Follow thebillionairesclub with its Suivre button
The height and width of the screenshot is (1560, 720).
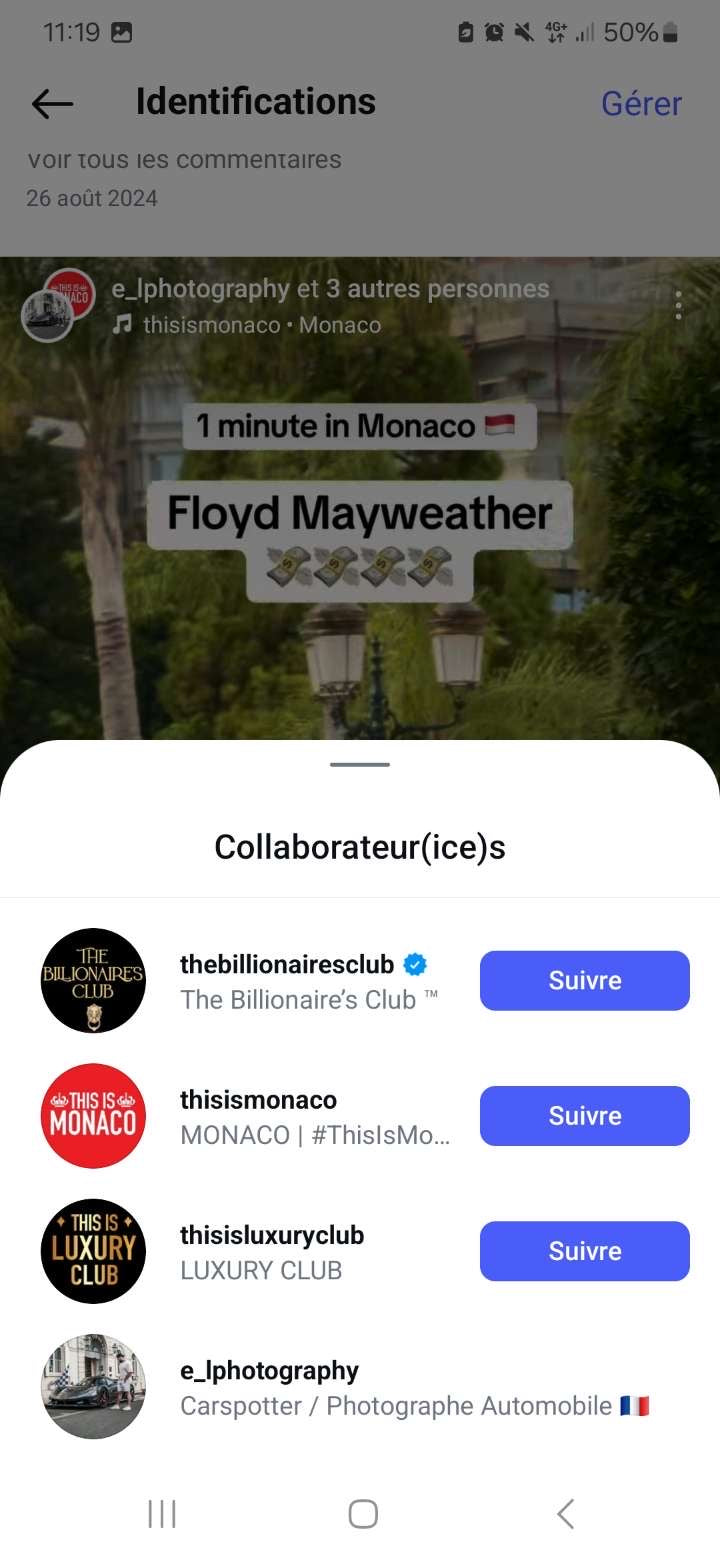[584, 980]
